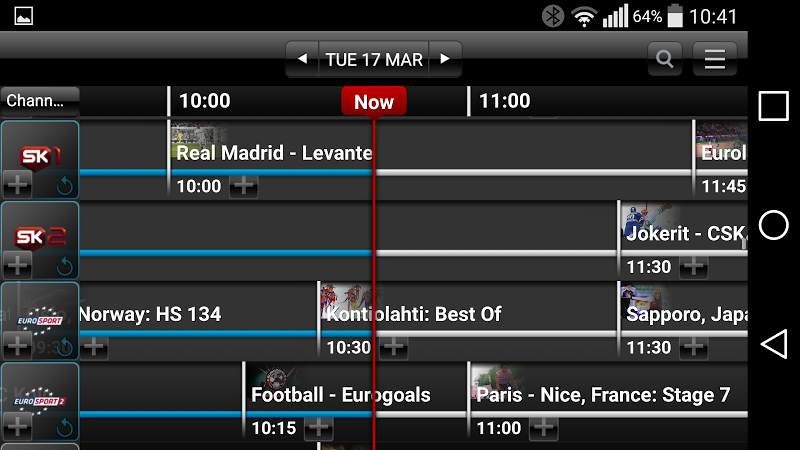Image resolution: width=800 pixels, height=450 pixels.
Task: Go to the next day
Action: [446, 60]
